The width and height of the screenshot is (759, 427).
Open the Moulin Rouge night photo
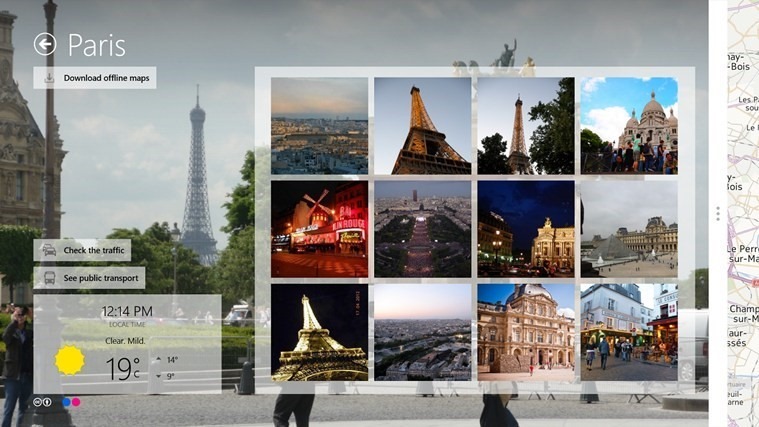(x=319, y=228)
